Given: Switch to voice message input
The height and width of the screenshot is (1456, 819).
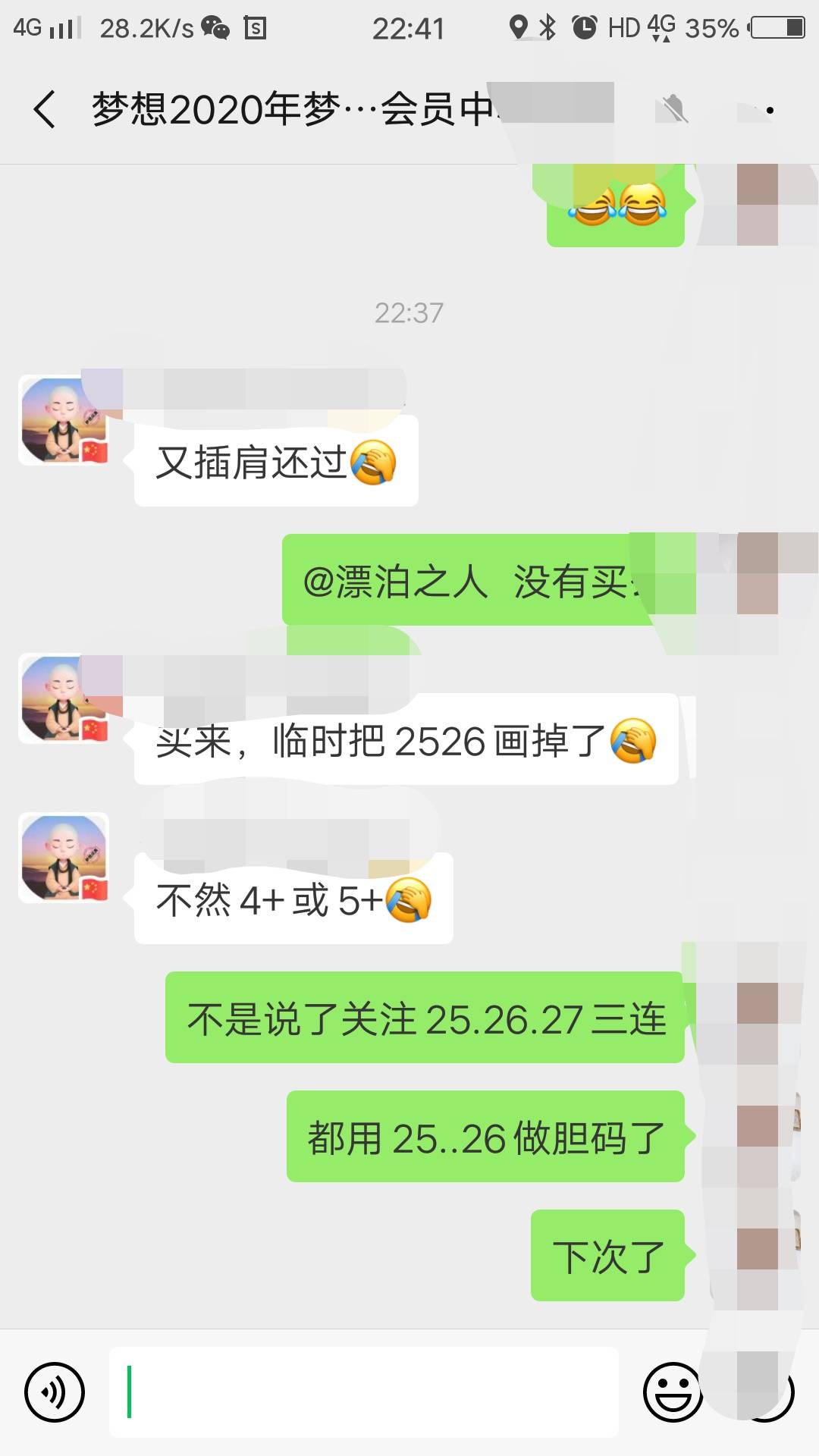Looking at the screenshot, I should point(55,1392).
